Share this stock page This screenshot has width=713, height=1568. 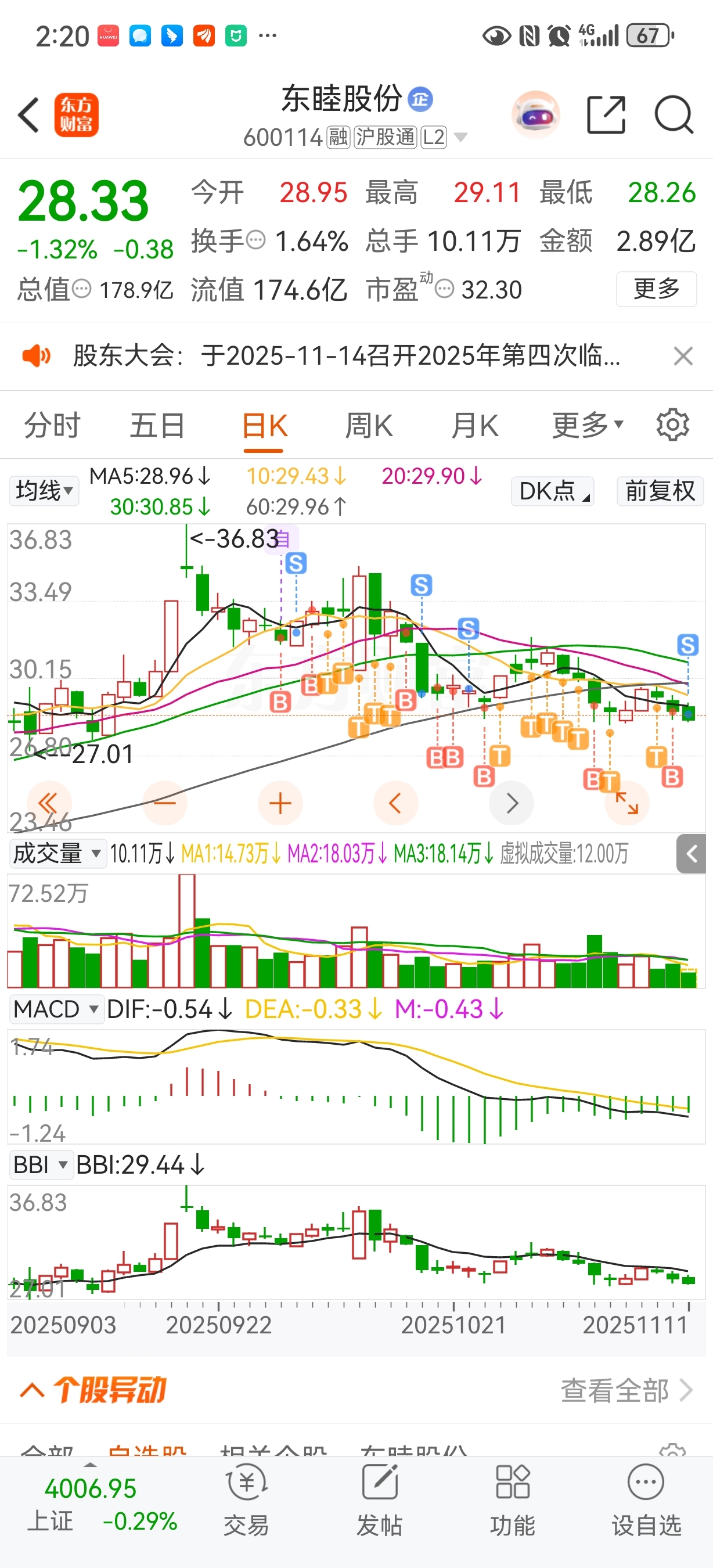pyautogui.click(x=606, y=114)
